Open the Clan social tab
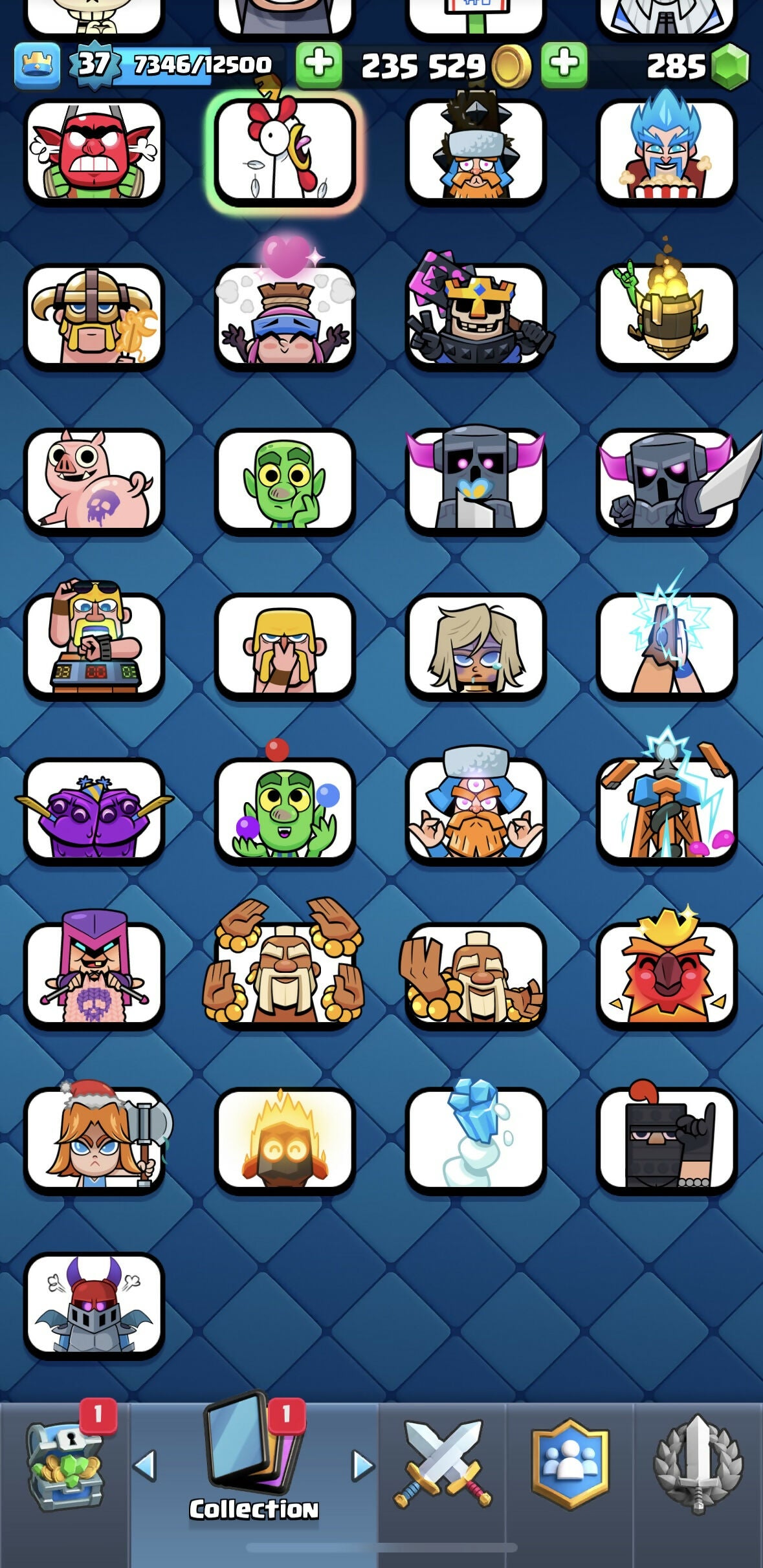 (x=570, y=1465)
